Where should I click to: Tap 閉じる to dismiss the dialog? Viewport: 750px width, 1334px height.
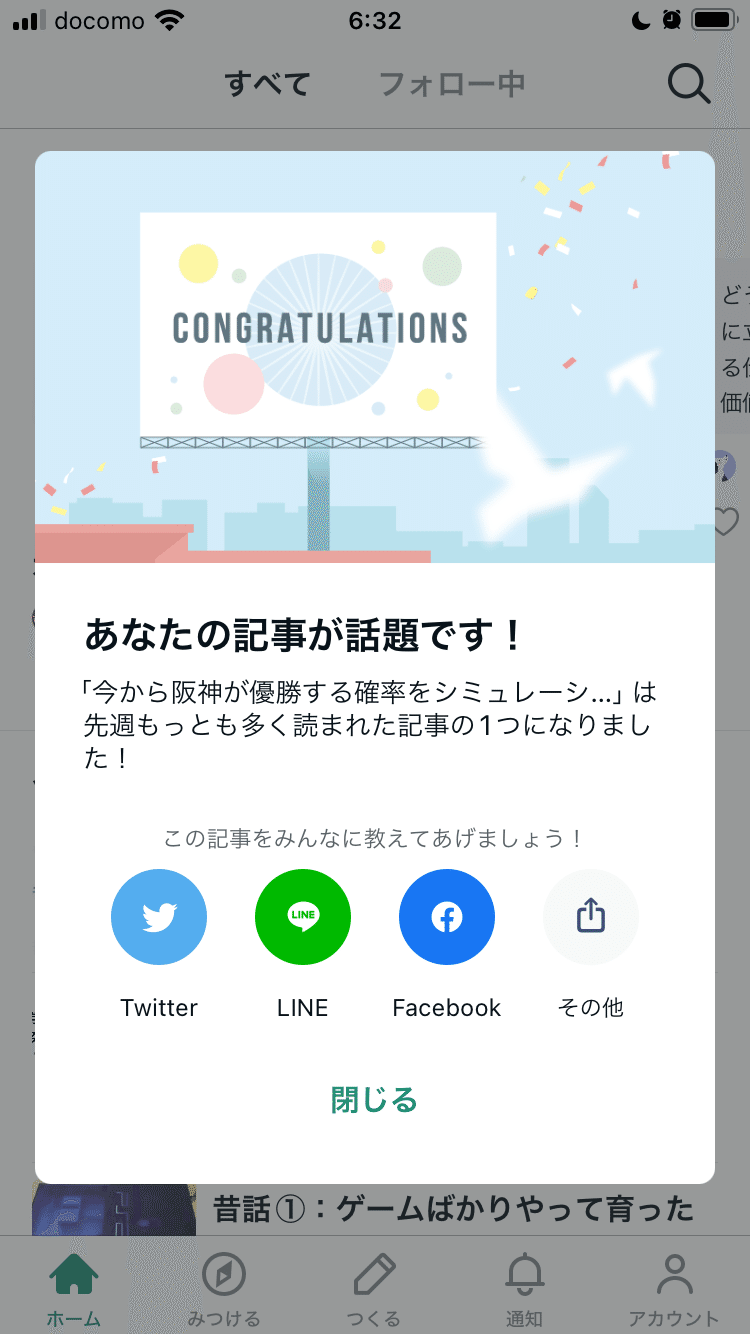373,1097
